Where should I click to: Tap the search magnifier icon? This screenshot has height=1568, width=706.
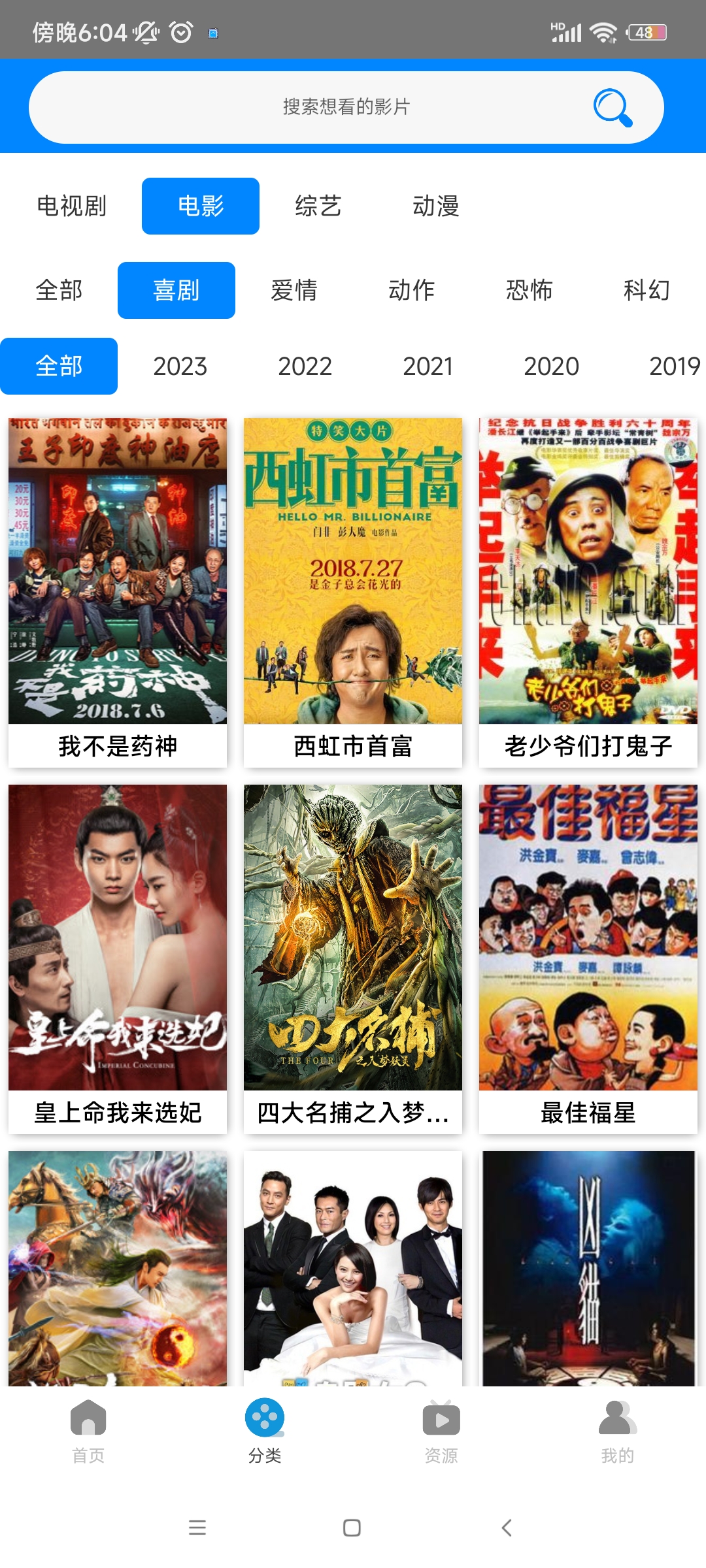[613, 107]
